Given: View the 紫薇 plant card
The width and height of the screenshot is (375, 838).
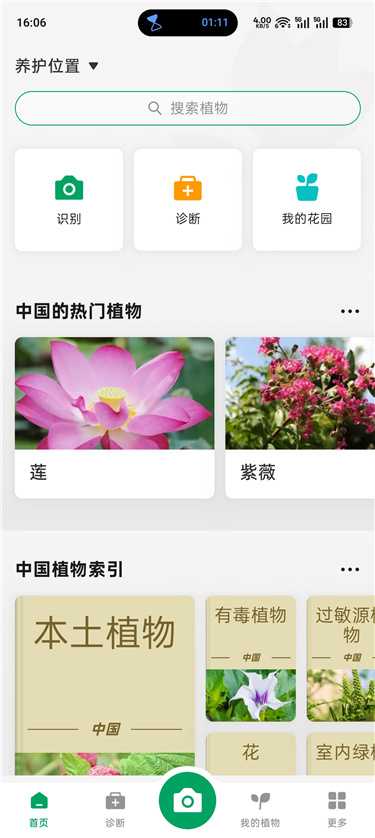Looking at the screenshot, I should coord(300,417).
